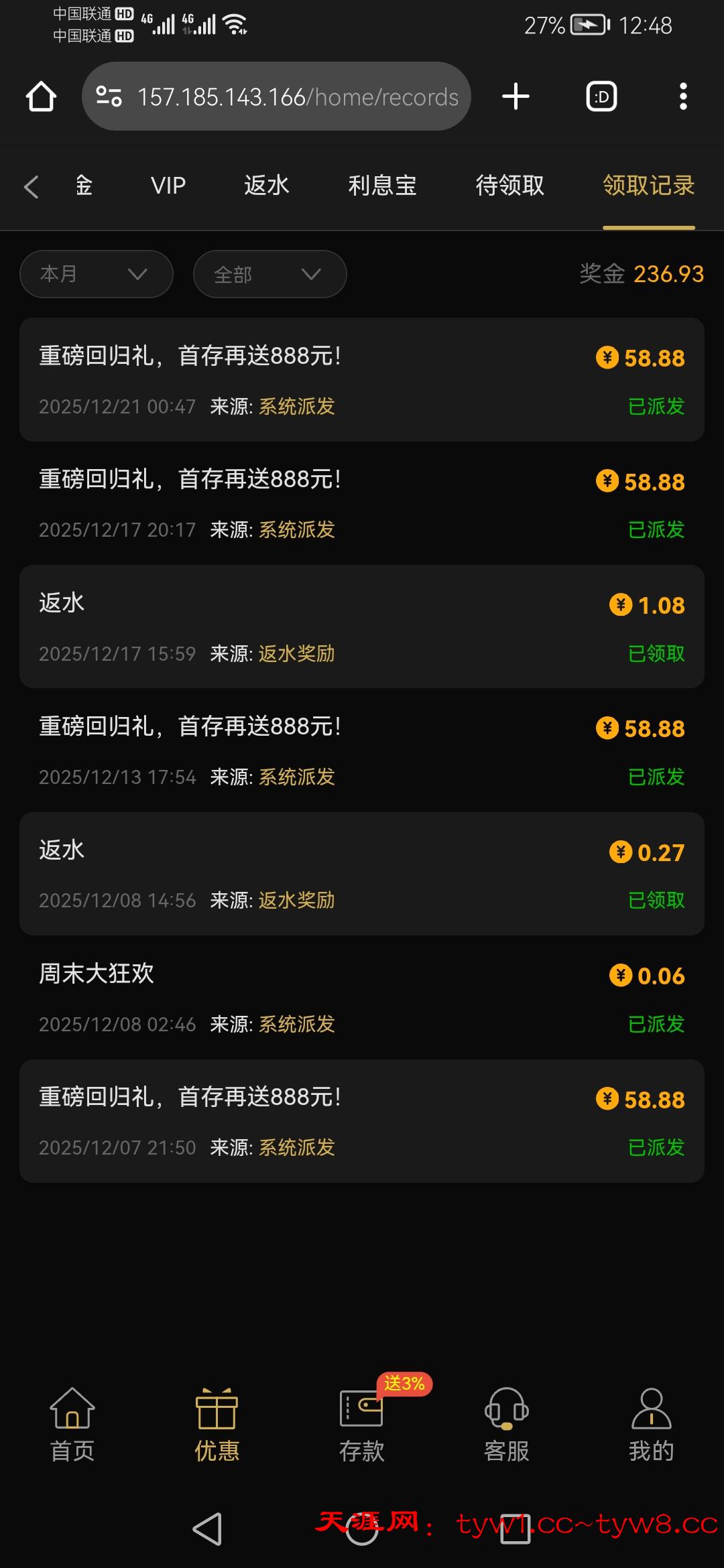724x1568 pixels.
Task: Go to 首页 in bottom navigation
Action: [x=72, y=1425]
